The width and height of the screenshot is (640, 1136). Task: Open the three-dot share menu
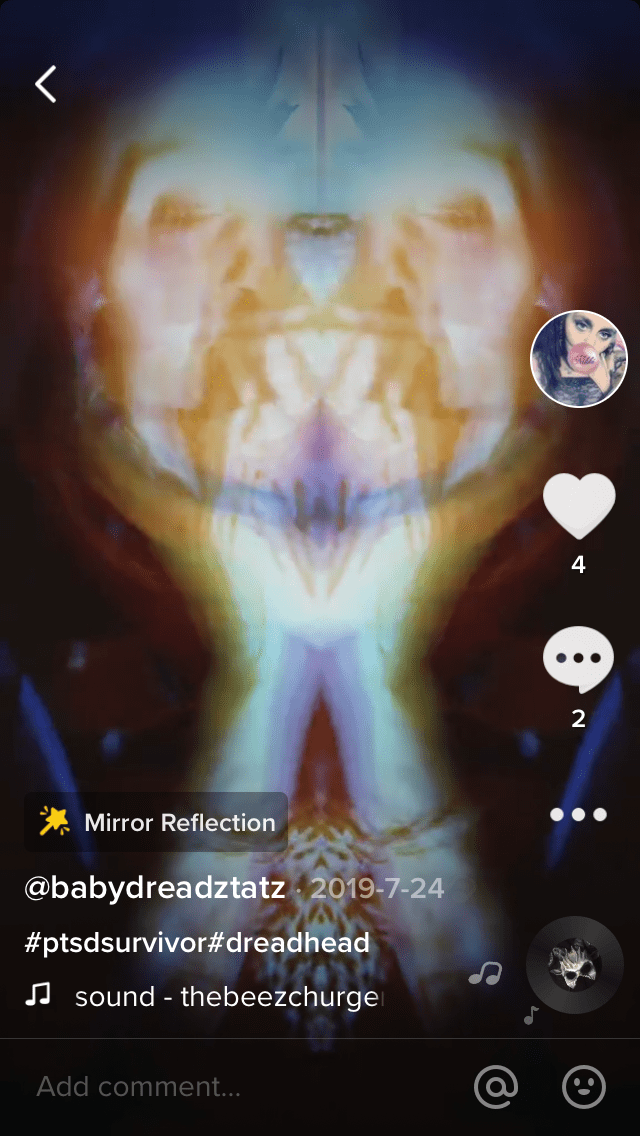point(578,814)
